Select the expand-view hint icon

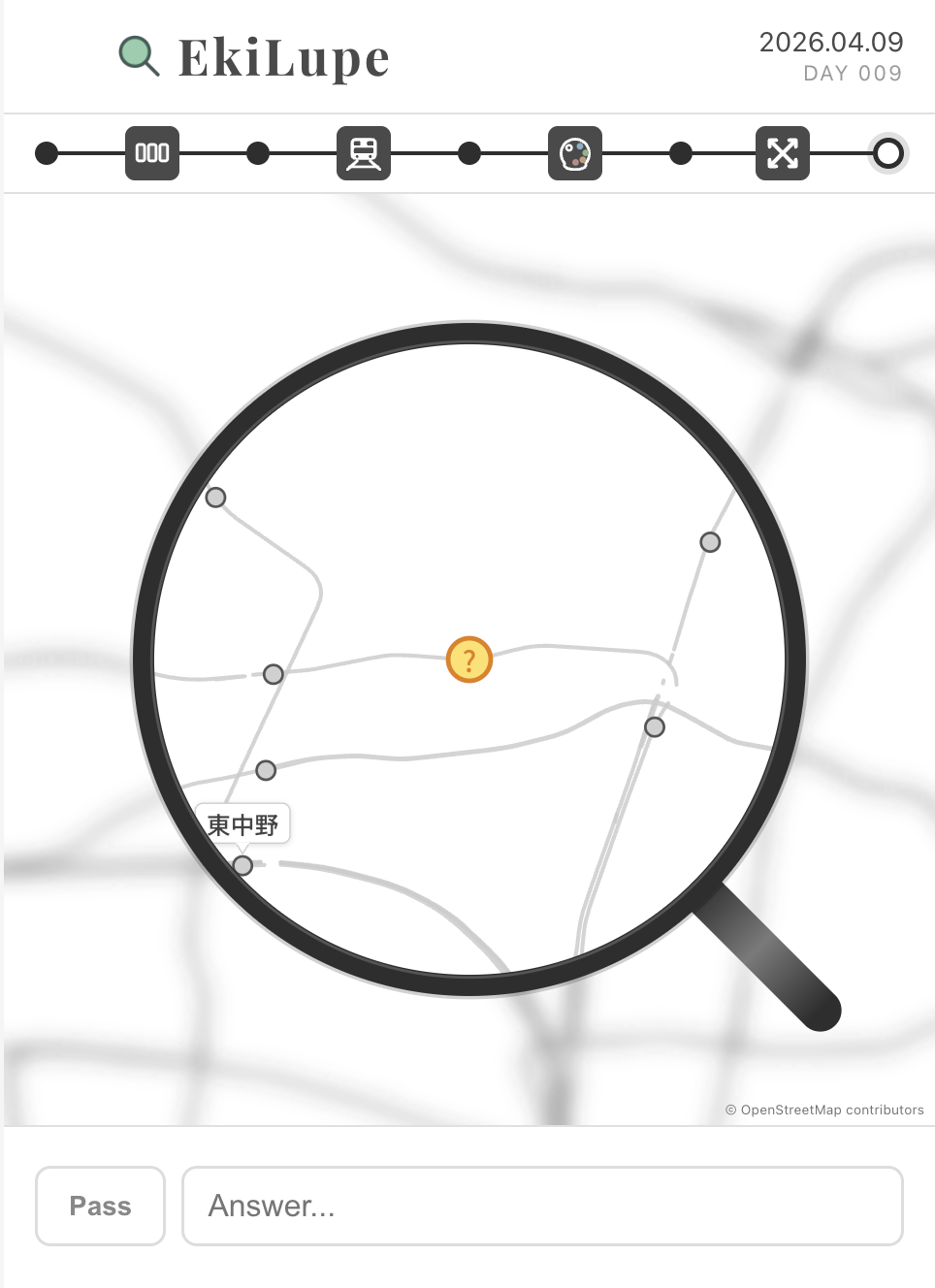(x=783, y=153)
